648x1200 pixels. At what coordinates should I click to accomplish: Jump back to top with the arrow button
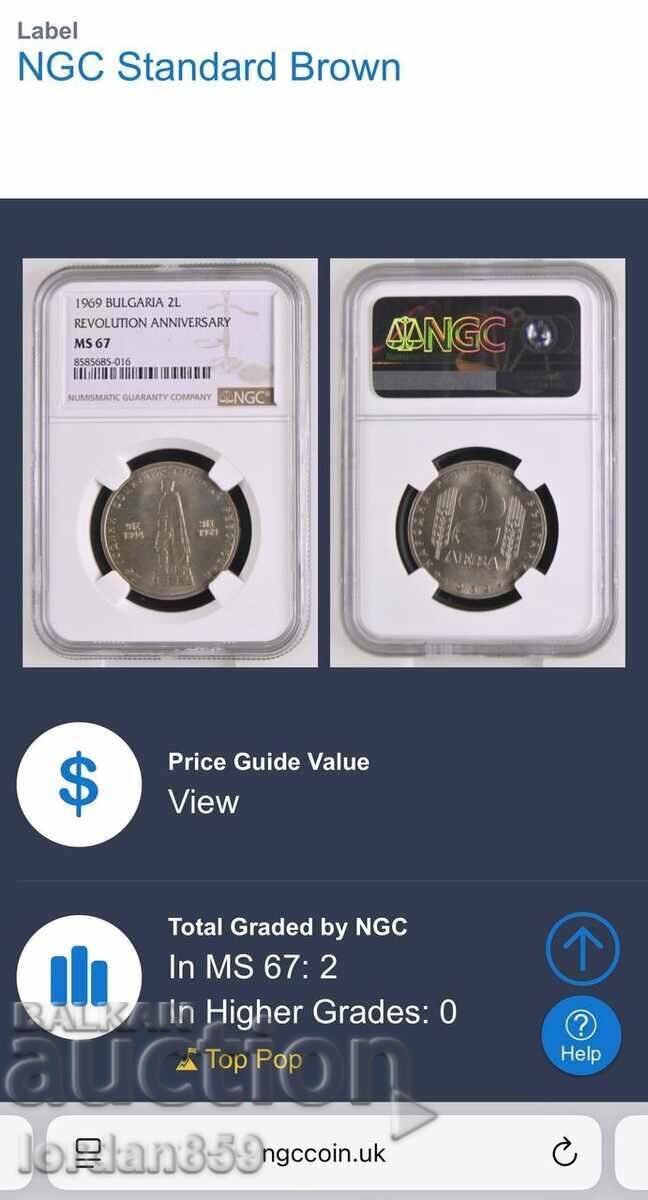[582, 948]
